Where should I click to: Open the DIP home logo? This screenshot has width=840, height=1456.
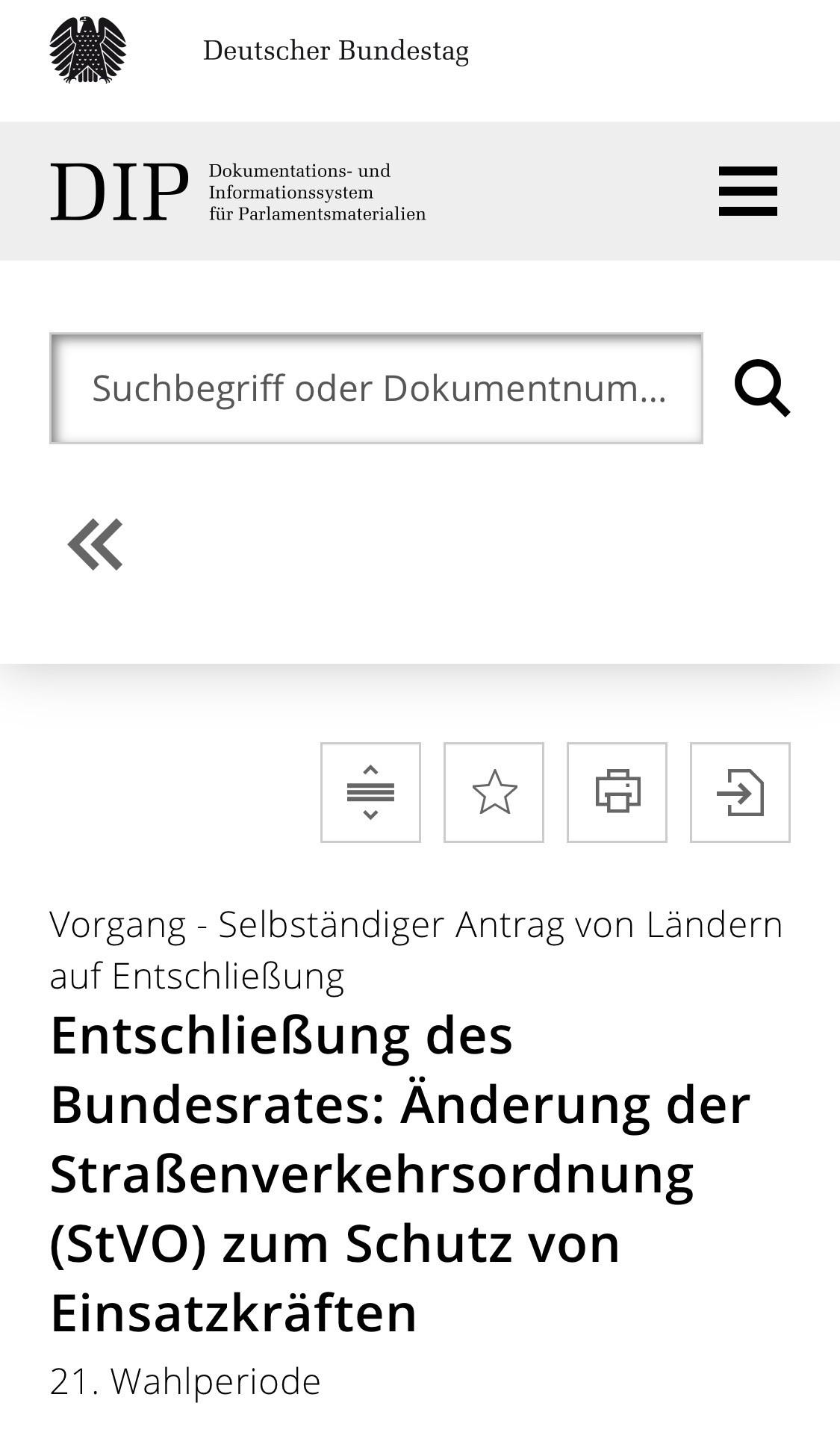[x=119, y=192]
